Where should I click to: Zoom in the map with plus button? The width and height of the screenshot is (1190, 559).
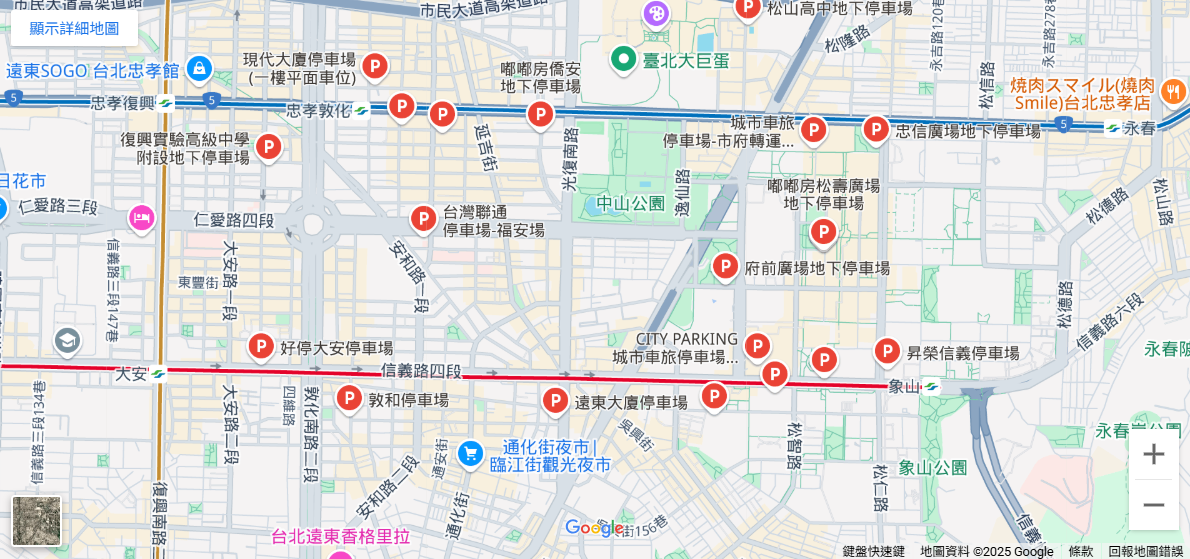coord(1153,454)
